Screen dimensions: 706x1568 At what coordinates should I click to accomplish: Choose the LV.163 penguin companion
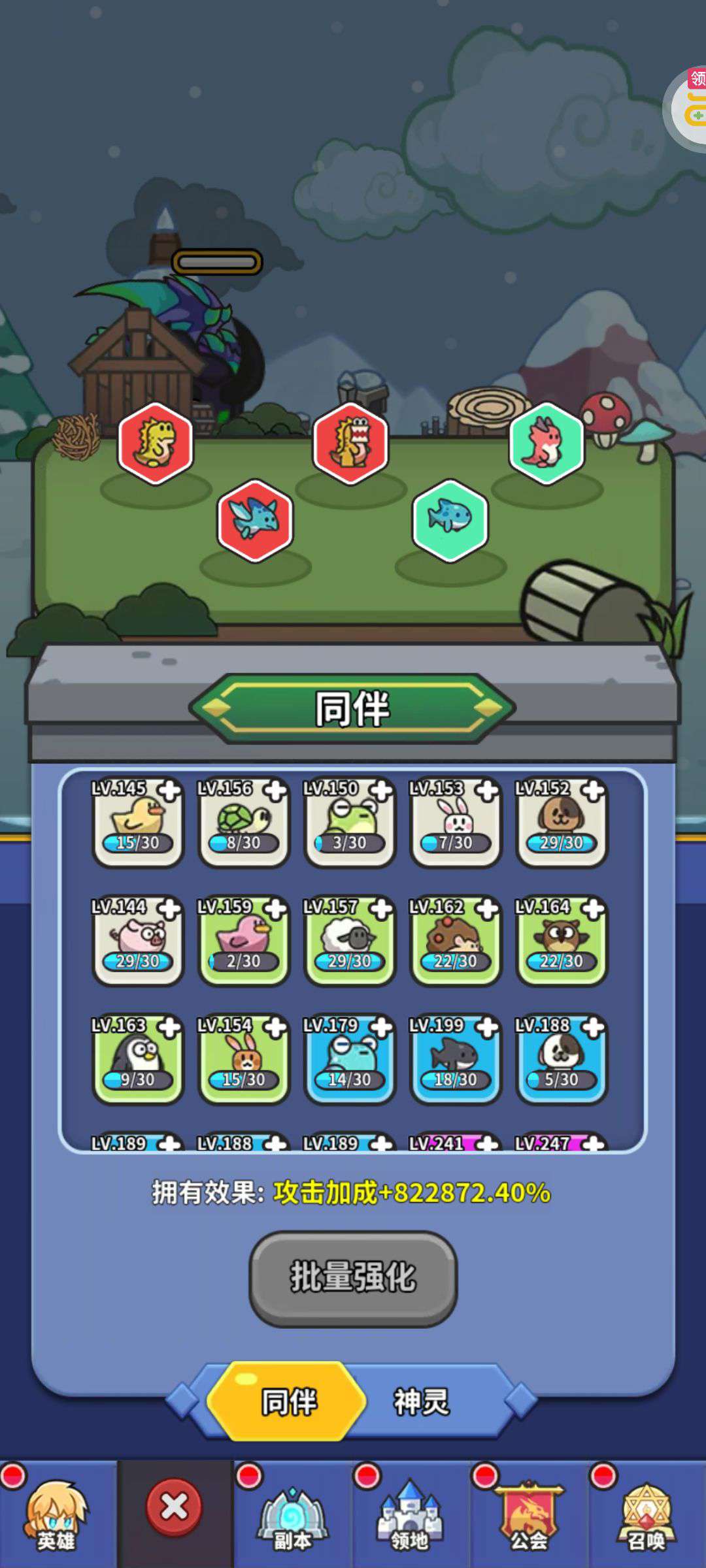coord(137,1059)
